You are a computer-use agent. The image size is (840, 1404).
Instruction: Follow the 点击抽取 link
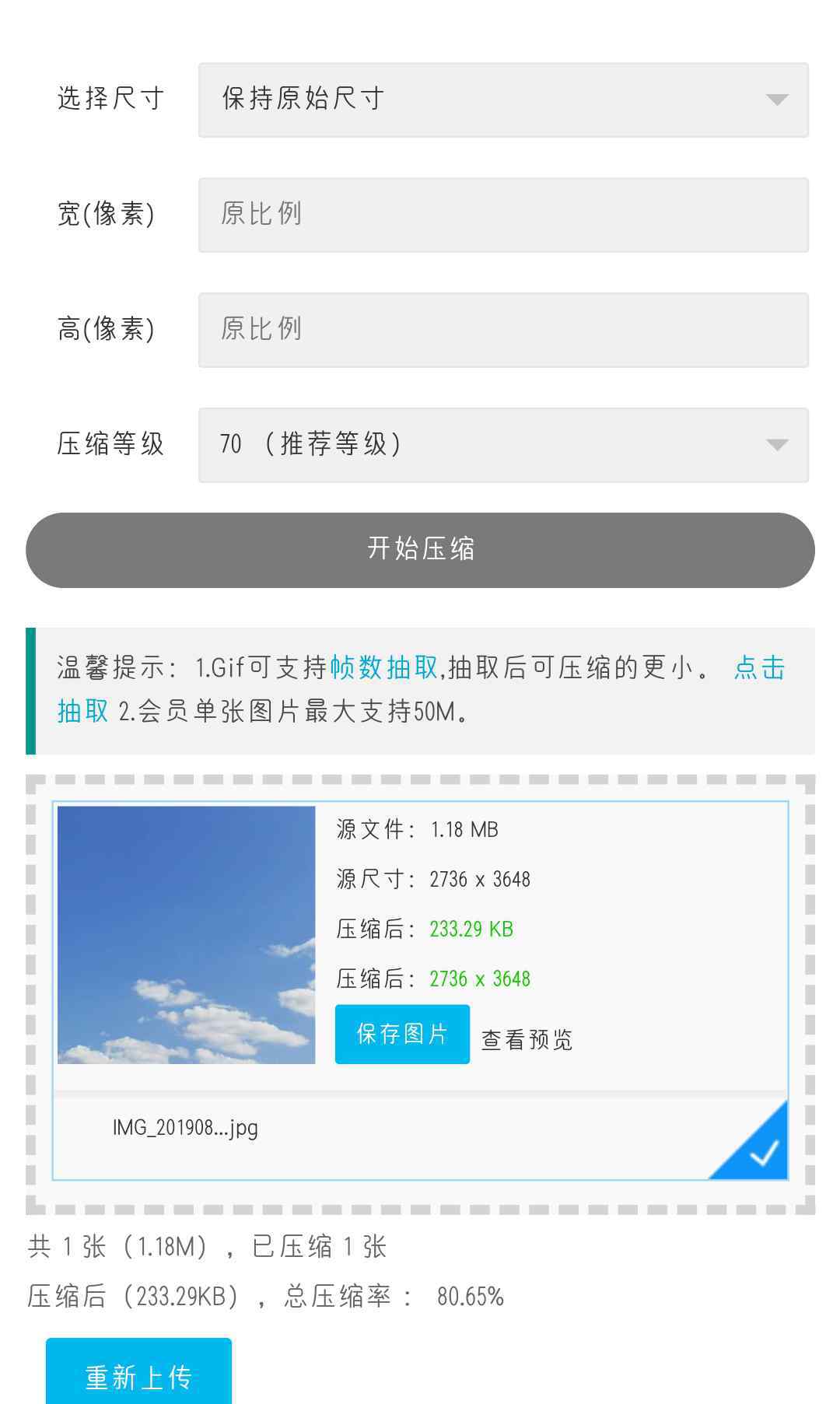[x=760, y=667]
